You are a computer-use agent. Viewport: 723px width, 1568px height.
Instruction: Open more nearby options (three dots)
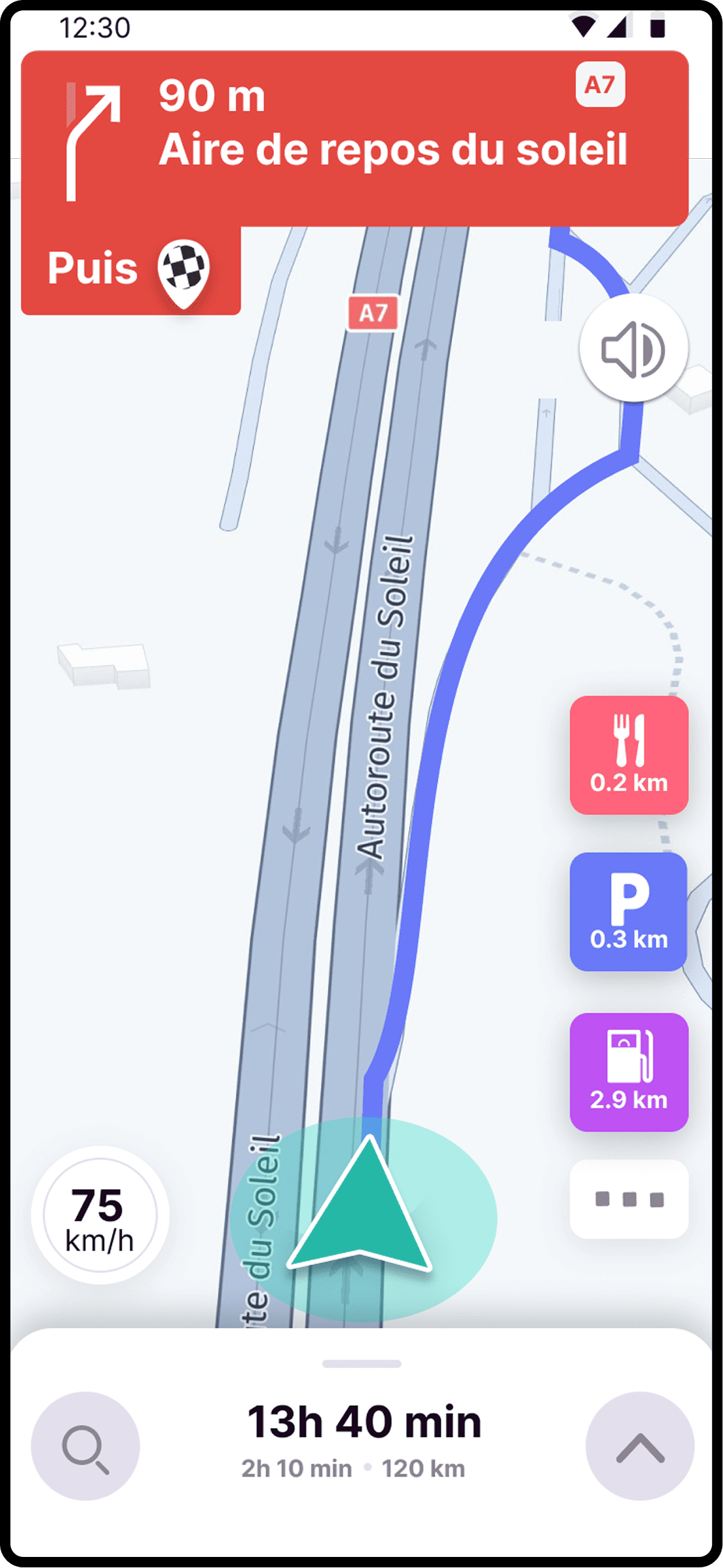(x=629, y=1199)
